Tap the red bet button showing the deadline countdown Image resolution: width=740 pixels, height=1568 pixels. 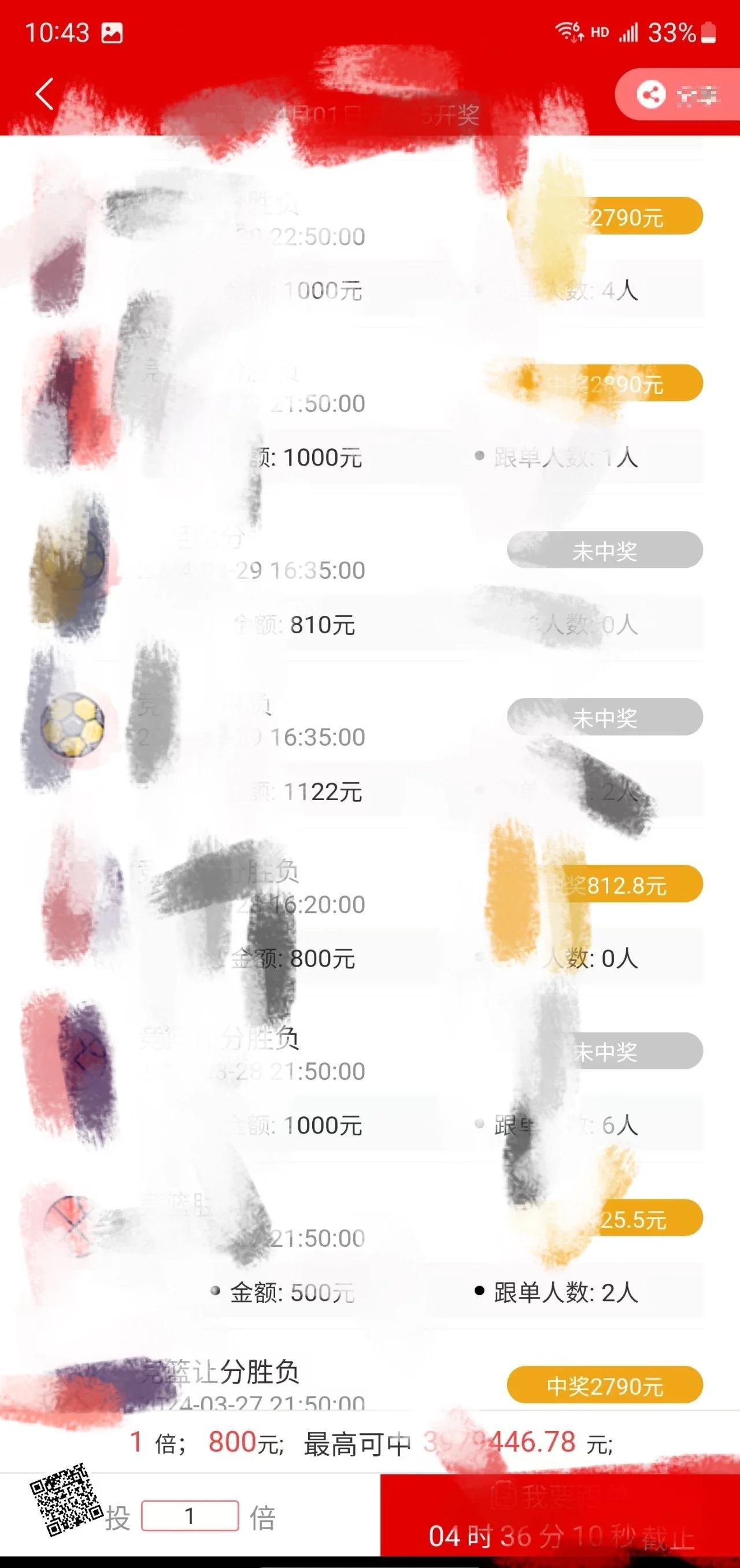[x=559, y=1519]
